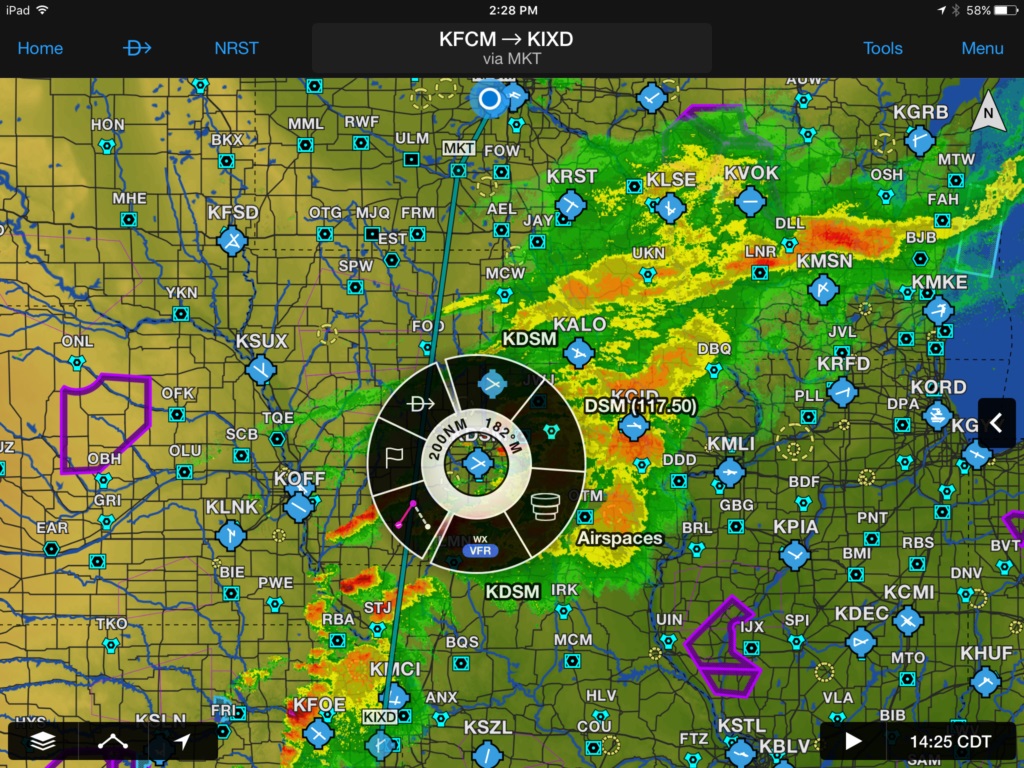This screenshot has width=1024, height=768.
Task: Open the Menu option
Action: pos(982,48)
